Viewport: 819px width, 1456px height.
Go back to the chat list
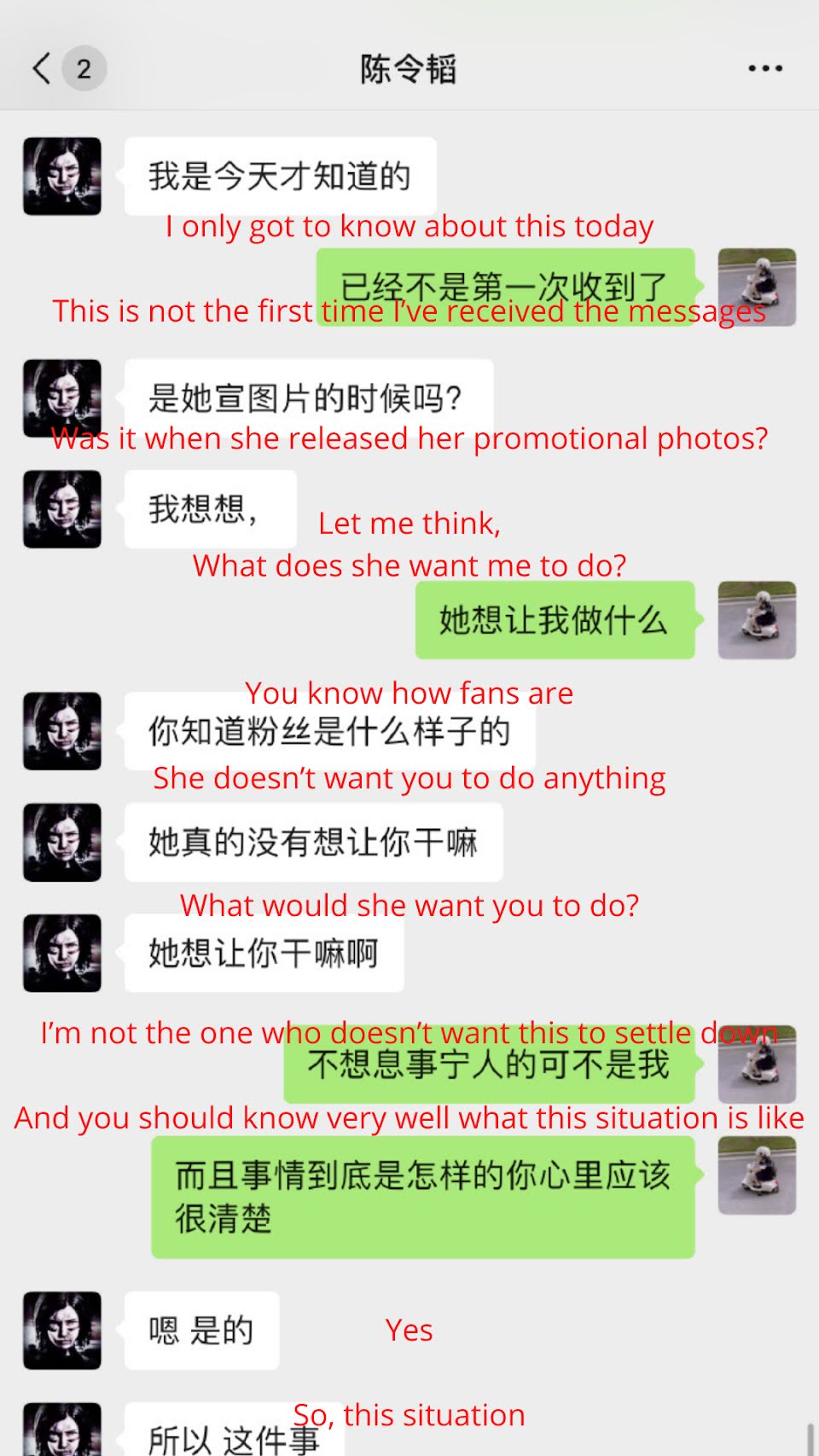click(x=43, y=68)
